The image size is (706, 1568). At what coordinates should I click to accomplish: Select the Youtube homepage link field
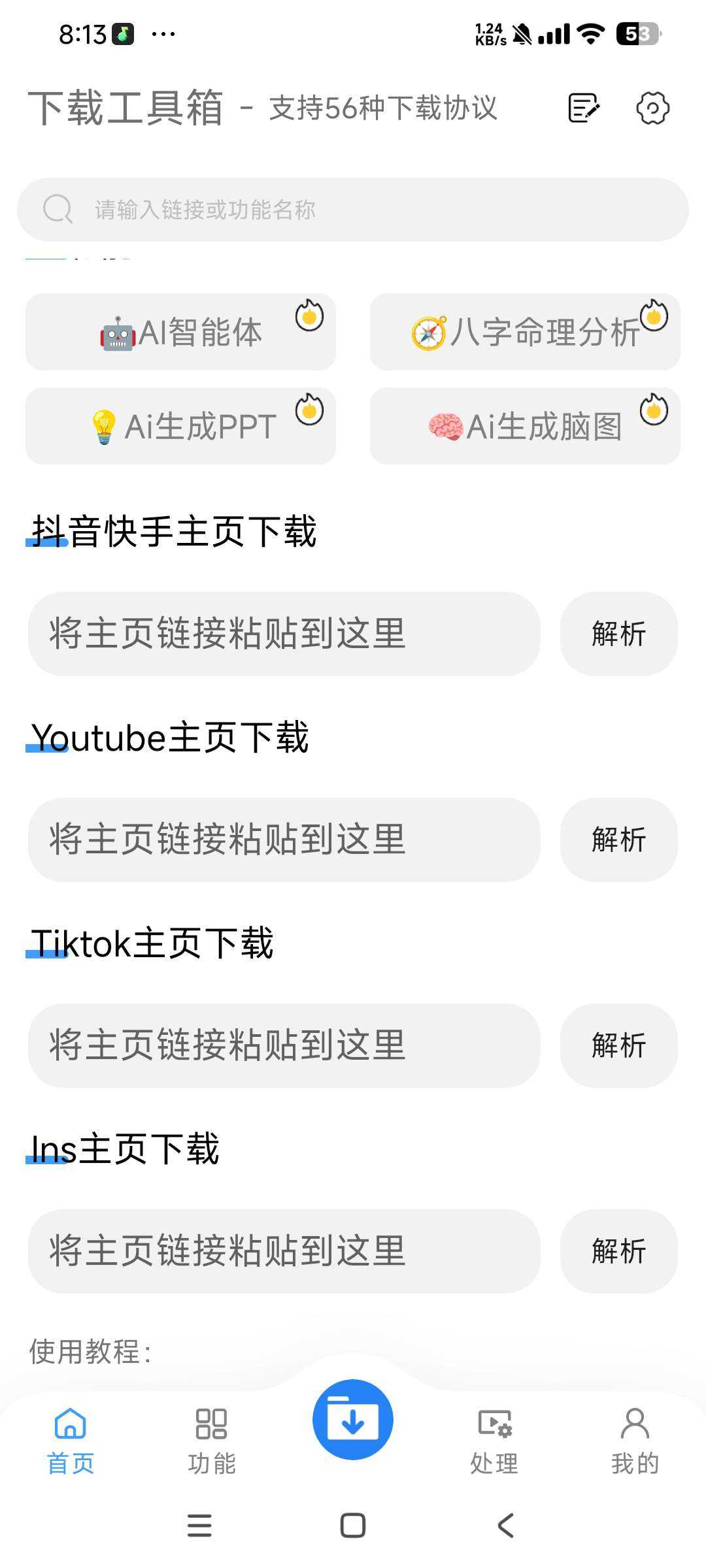[284, 840]
